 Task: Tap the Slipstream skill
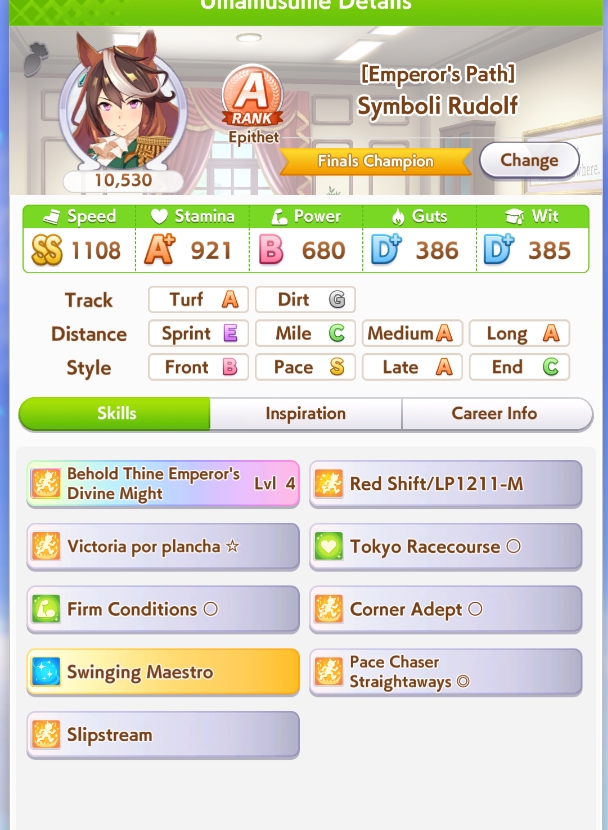point(163,735)
